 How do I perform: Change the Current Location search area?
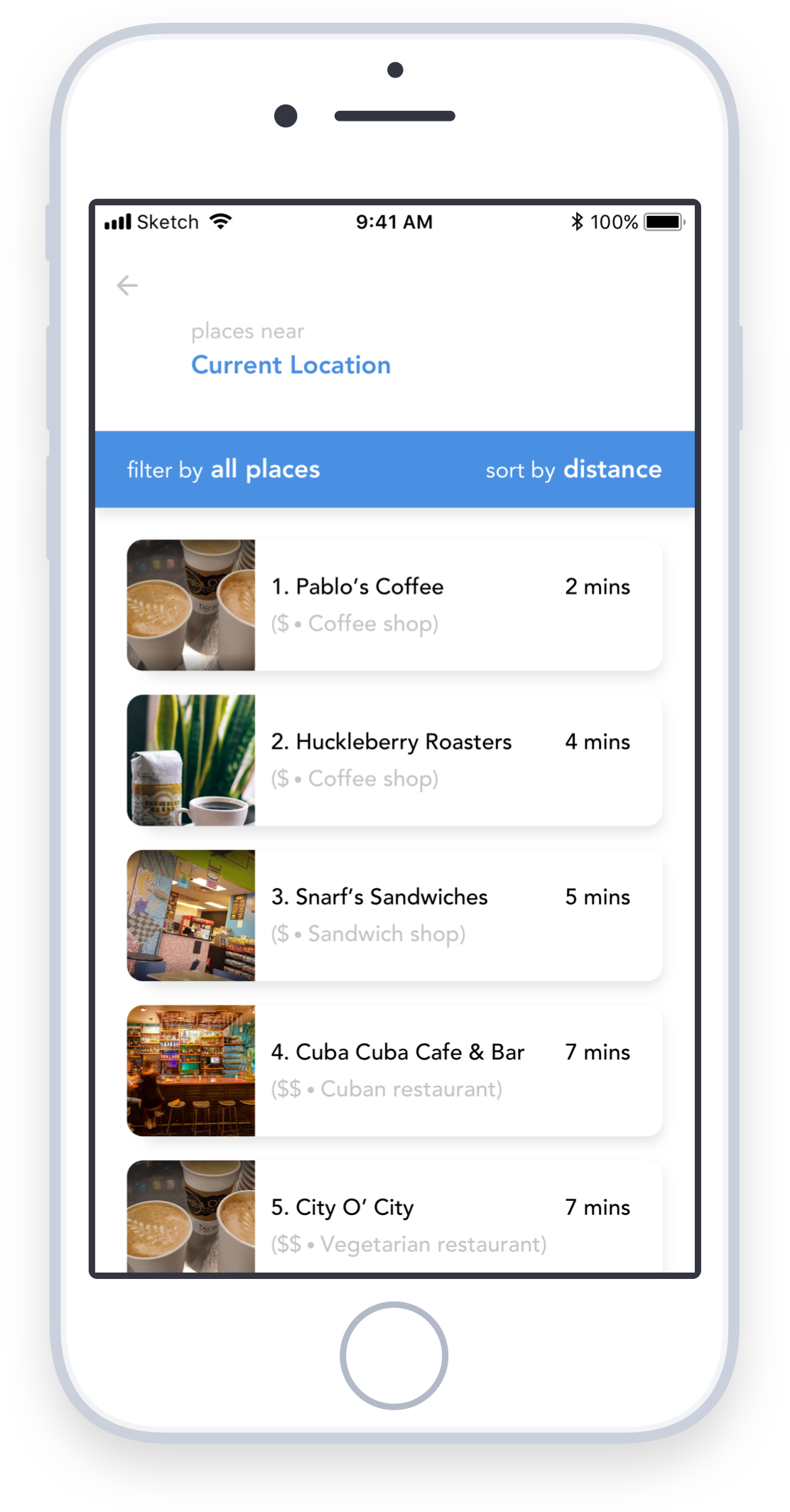(291, 365)
